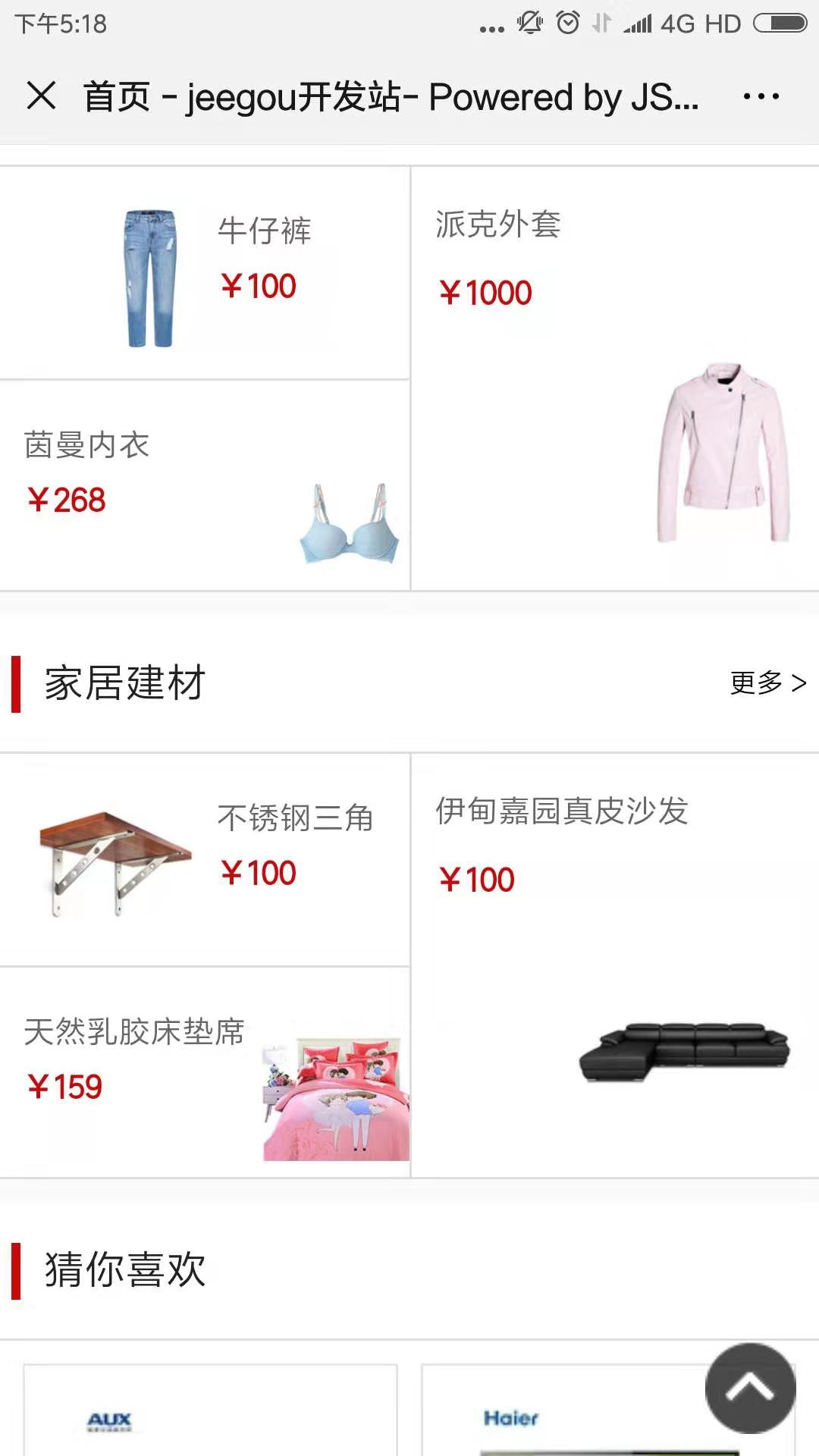Open the 派克外套 jacket product card
The height and width of the screenshot is (1456, 819).
614,379
